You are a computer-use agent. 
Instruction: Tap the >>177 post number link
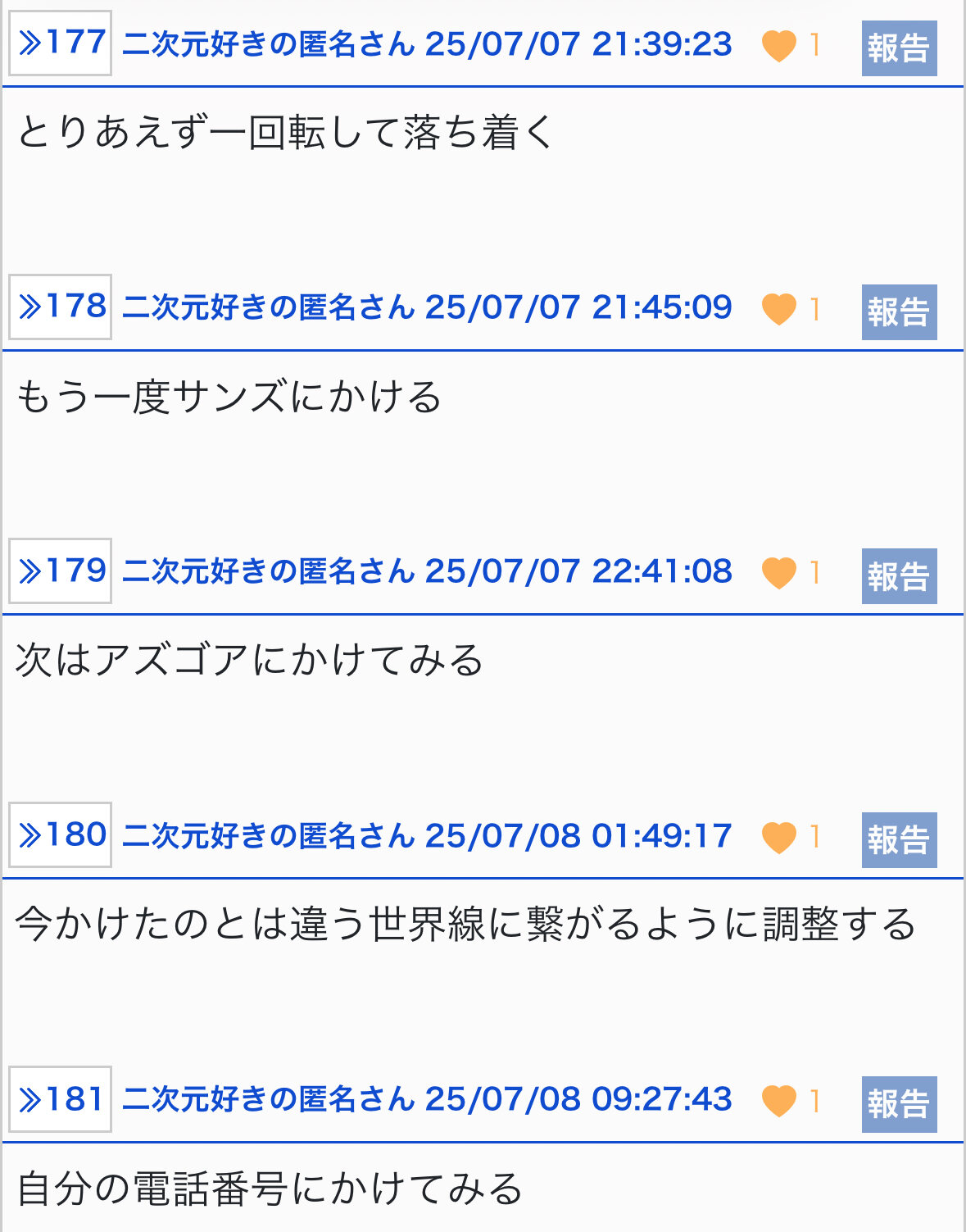[x=61, y=43]
